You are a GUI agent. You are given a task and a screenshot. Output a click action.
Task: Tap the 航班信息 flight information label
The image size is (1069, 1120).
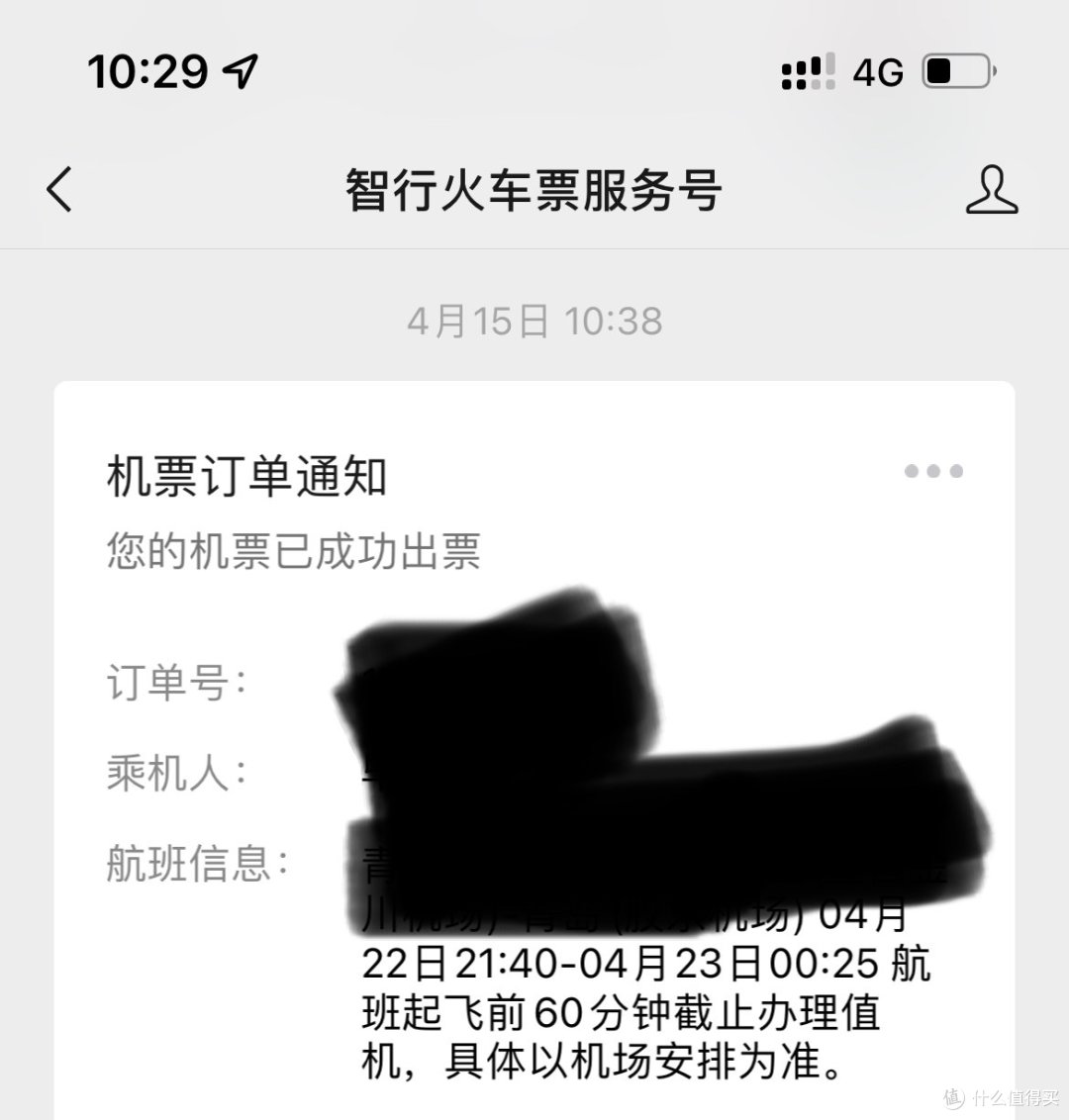coord(195,863)
